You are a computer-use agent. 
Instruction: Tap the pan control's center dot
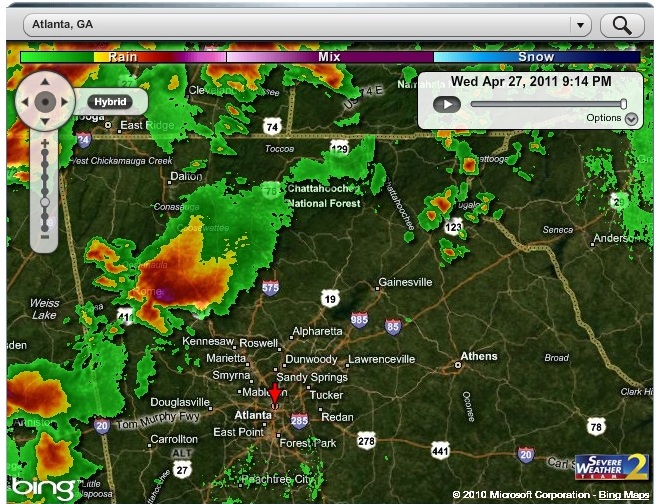point(44,101)
